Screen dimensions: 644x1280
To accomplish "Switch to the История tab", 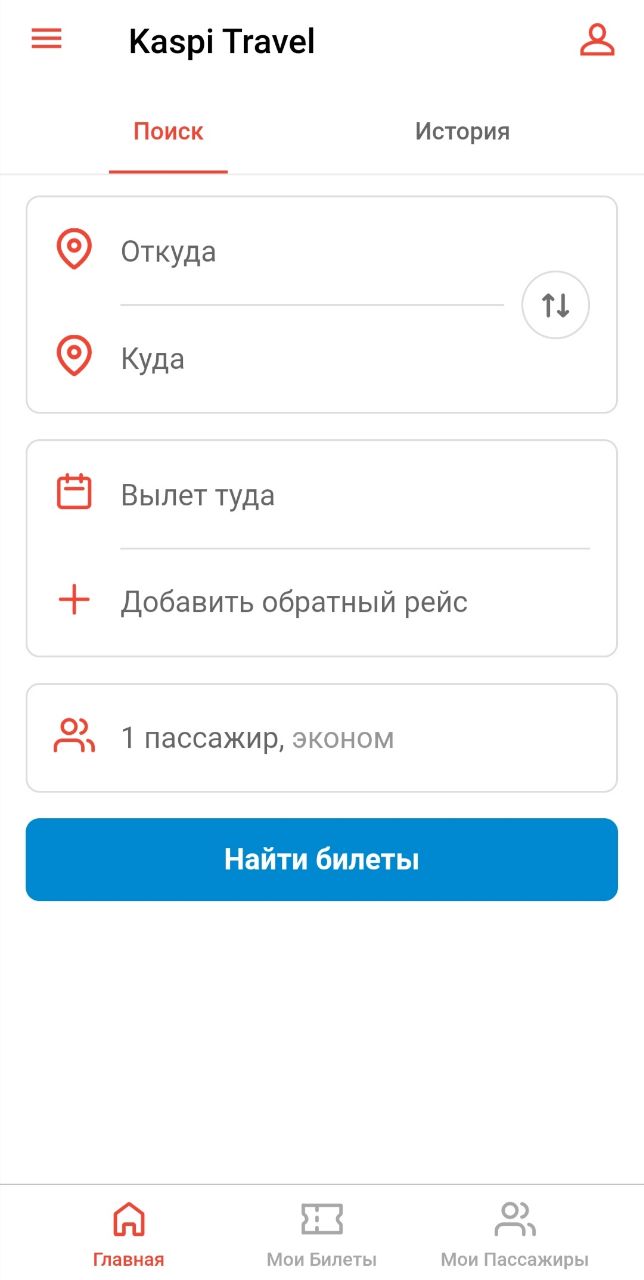I will click(x=462, y=131).
